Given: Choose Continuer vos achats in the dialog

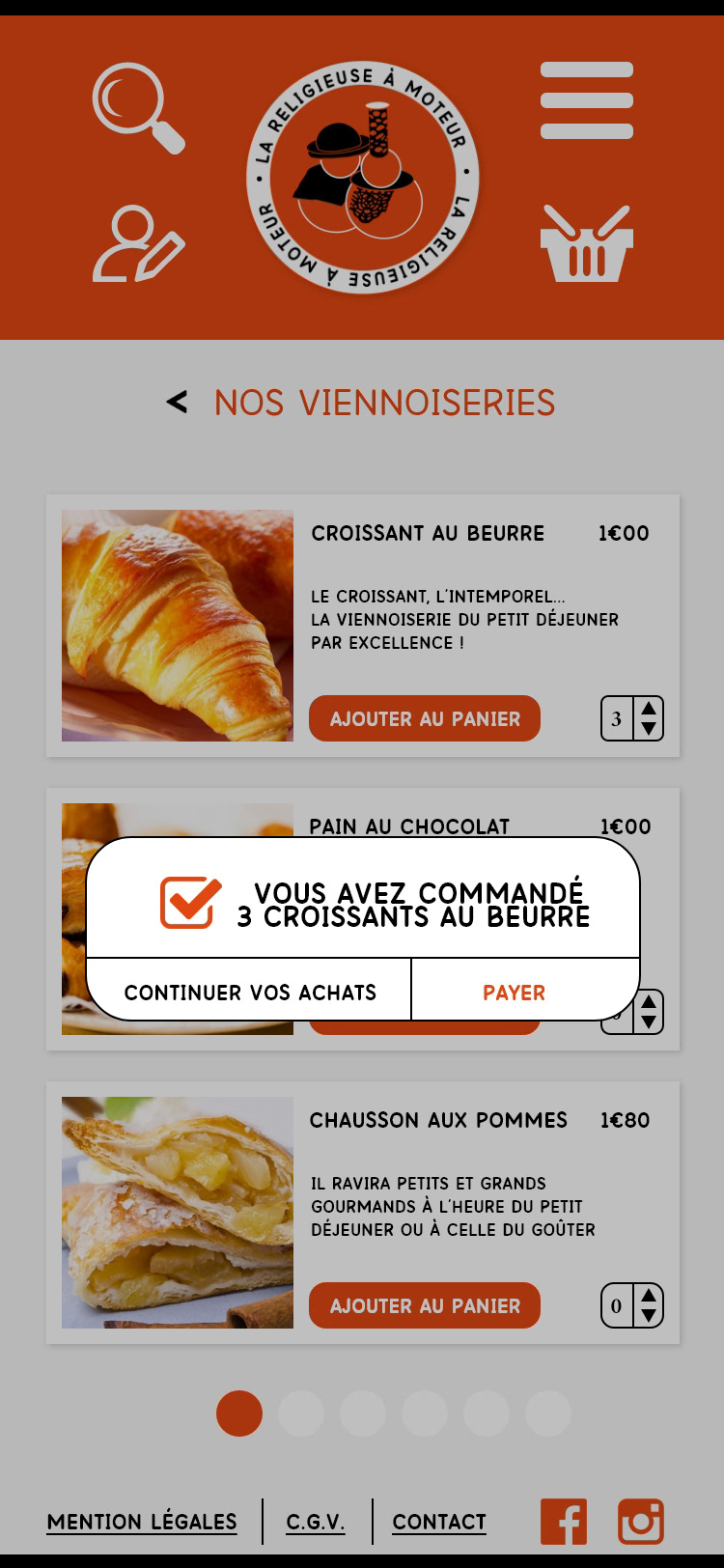Looking at the screenshot, I should coord(250,992).
